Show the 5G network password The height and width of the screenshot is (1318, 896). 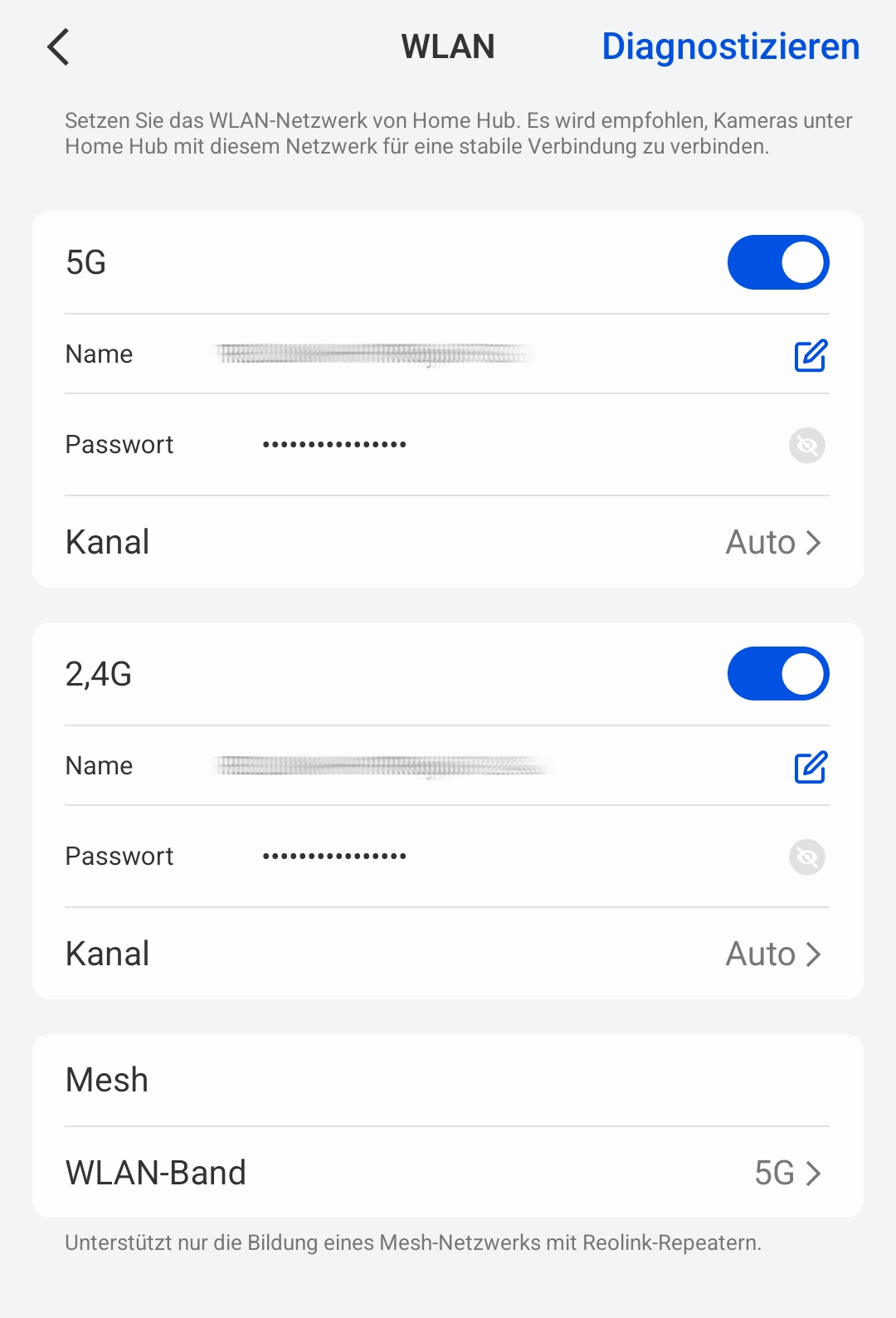tap(806, 446)
